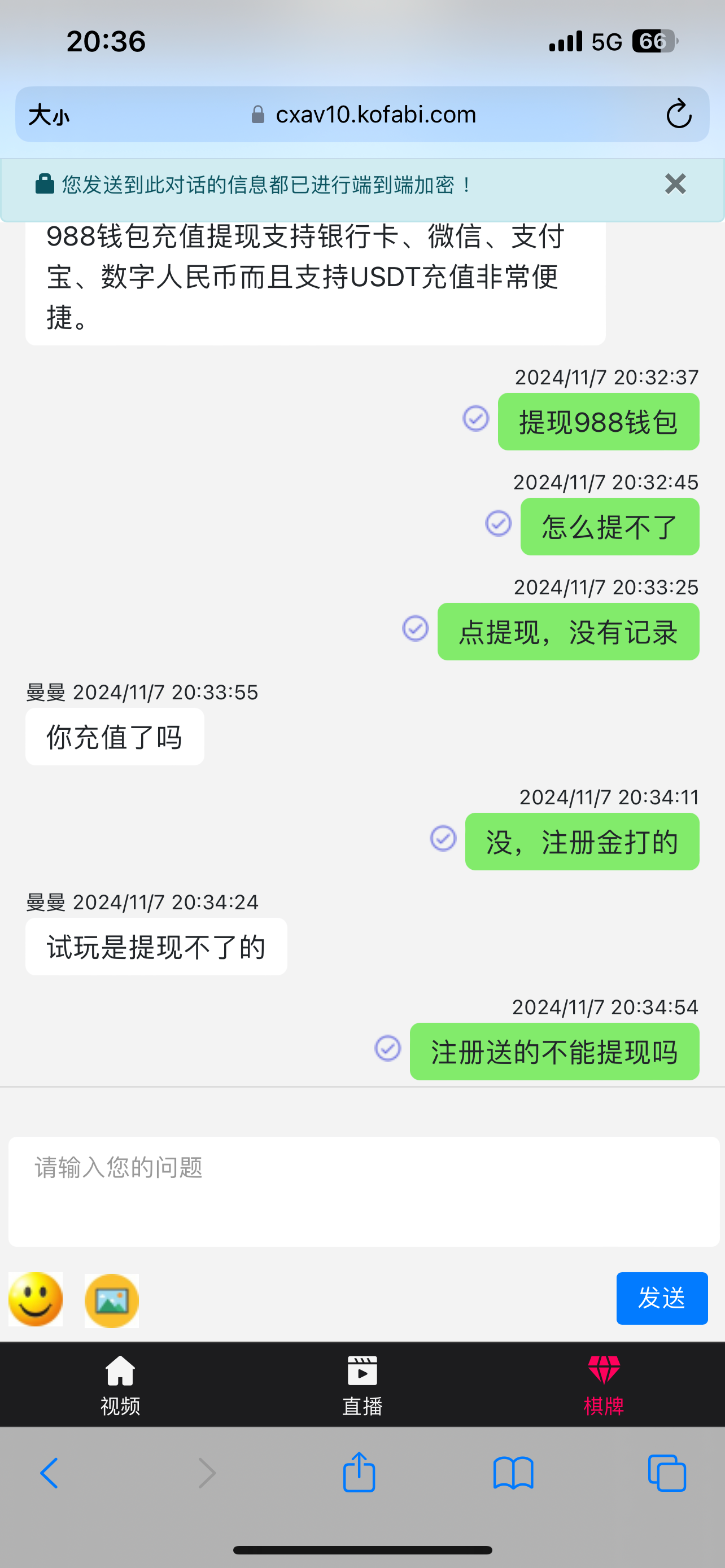Send the message with 发送
Screen dimensions: 725x1568
click(661, 1298)
